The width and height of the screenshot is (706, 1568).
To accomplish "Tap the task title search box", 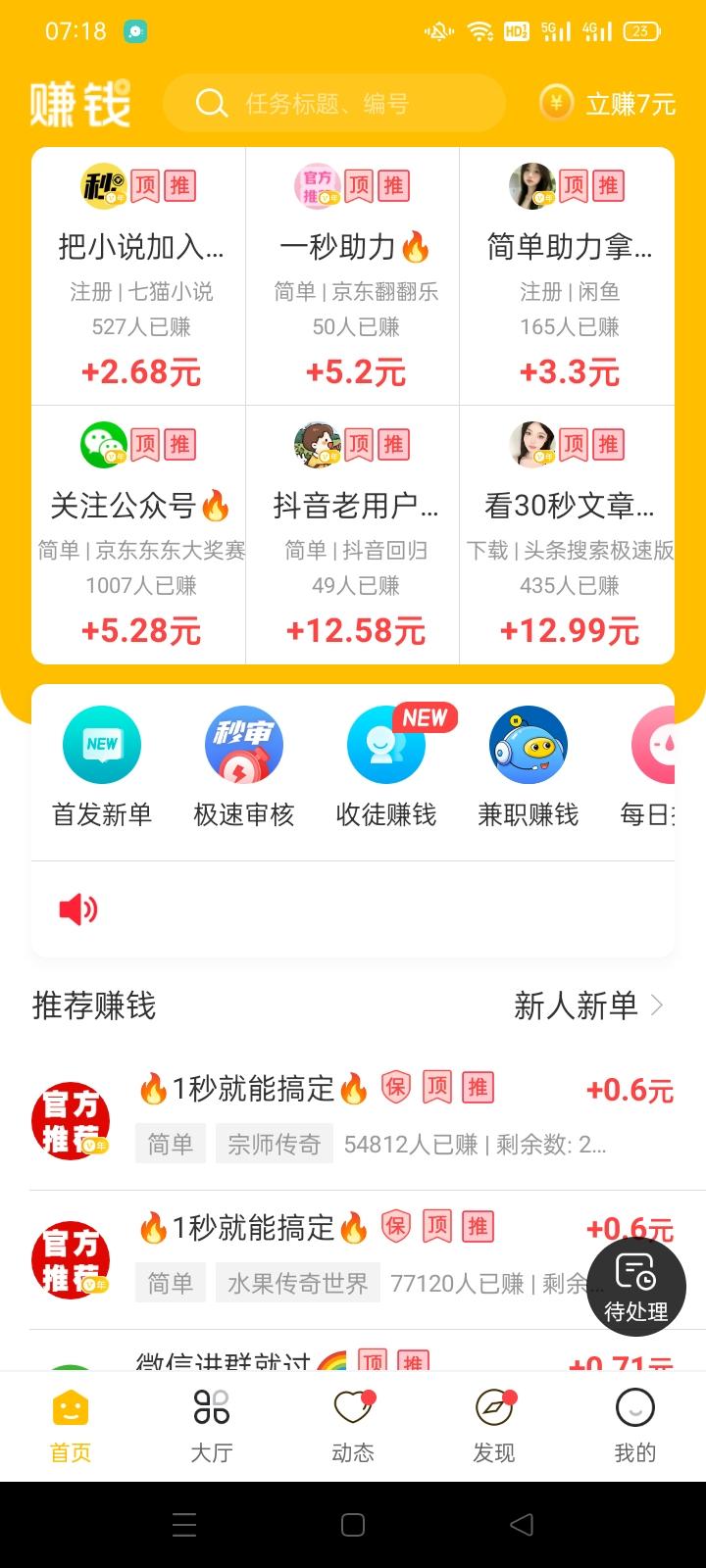I will click(333, 103).
